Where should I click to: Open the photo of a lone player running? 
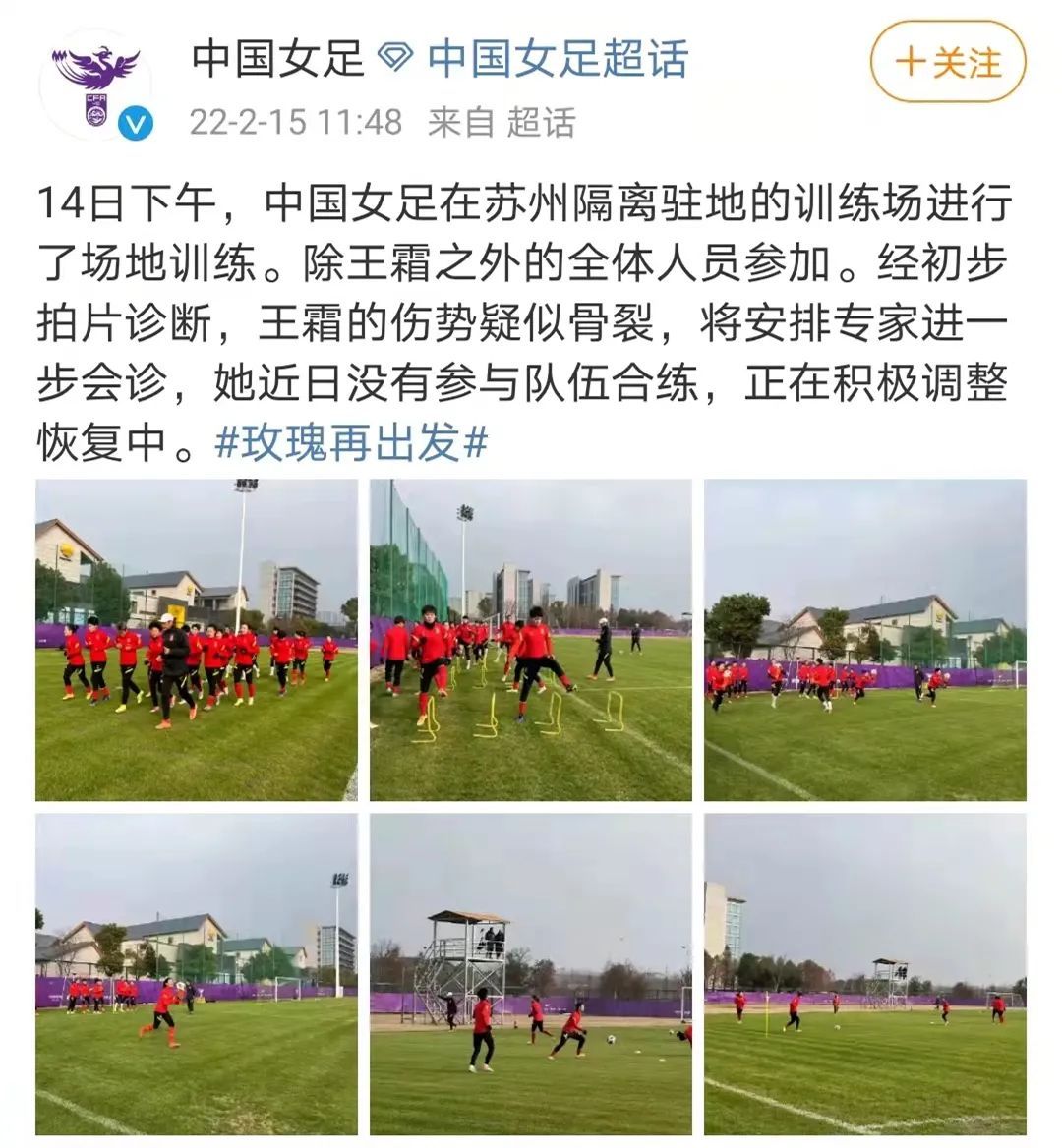tap(197, 973)
